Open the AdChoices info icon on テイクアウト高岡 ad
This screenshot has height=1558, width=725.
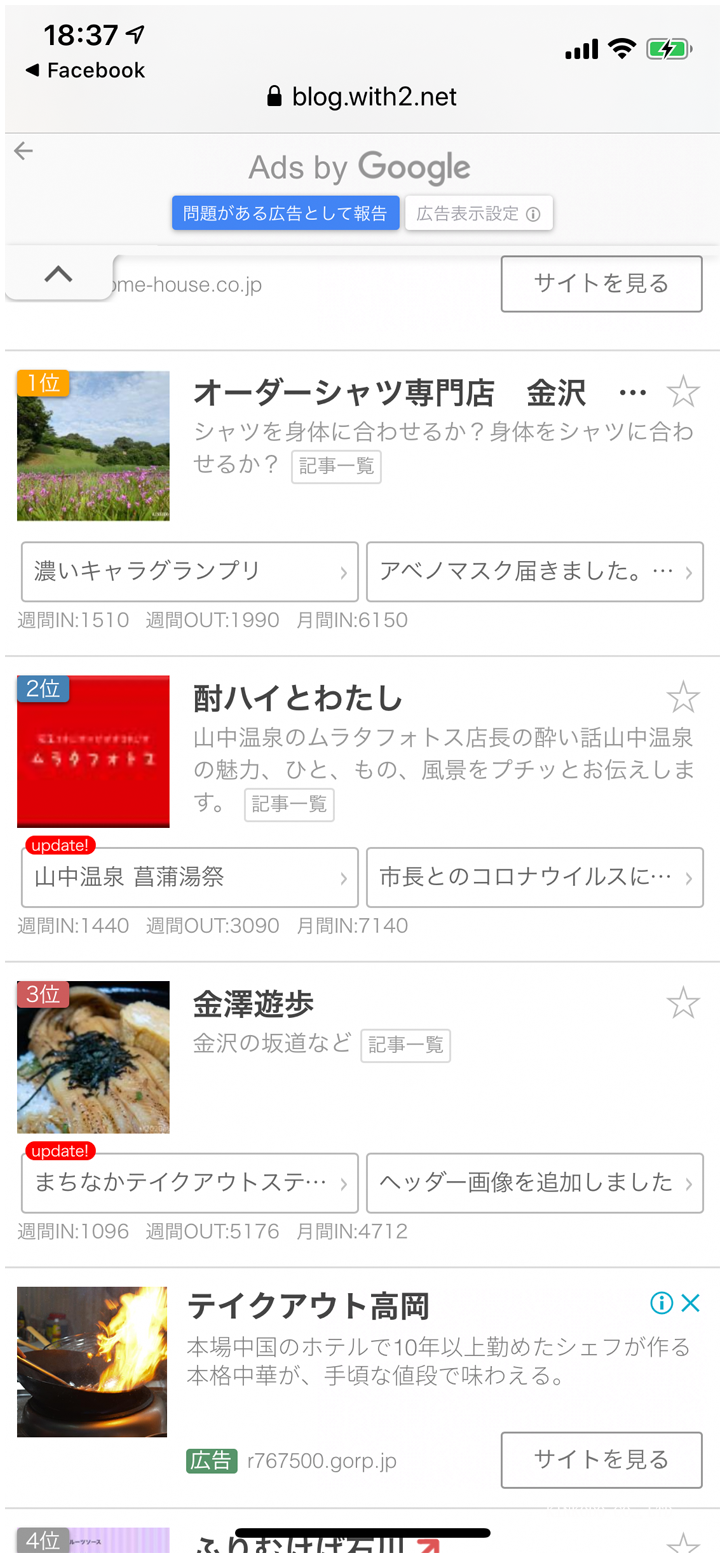[x=661, y=1303]
